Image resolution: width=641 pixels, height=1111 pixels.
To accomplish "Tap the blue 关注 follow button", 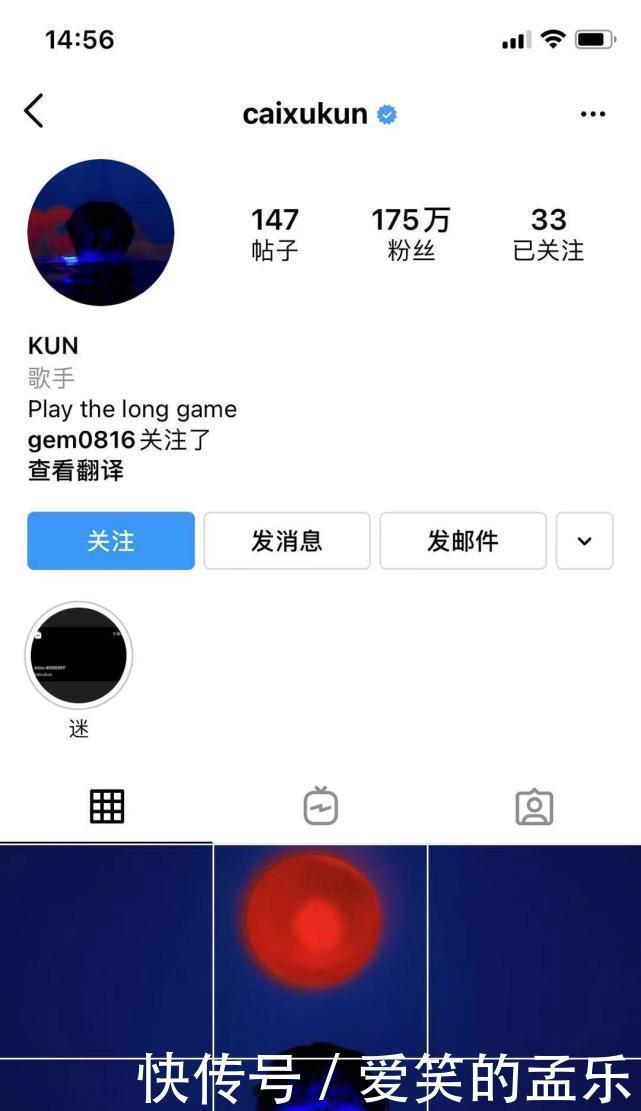I will (x=111, y=541).
